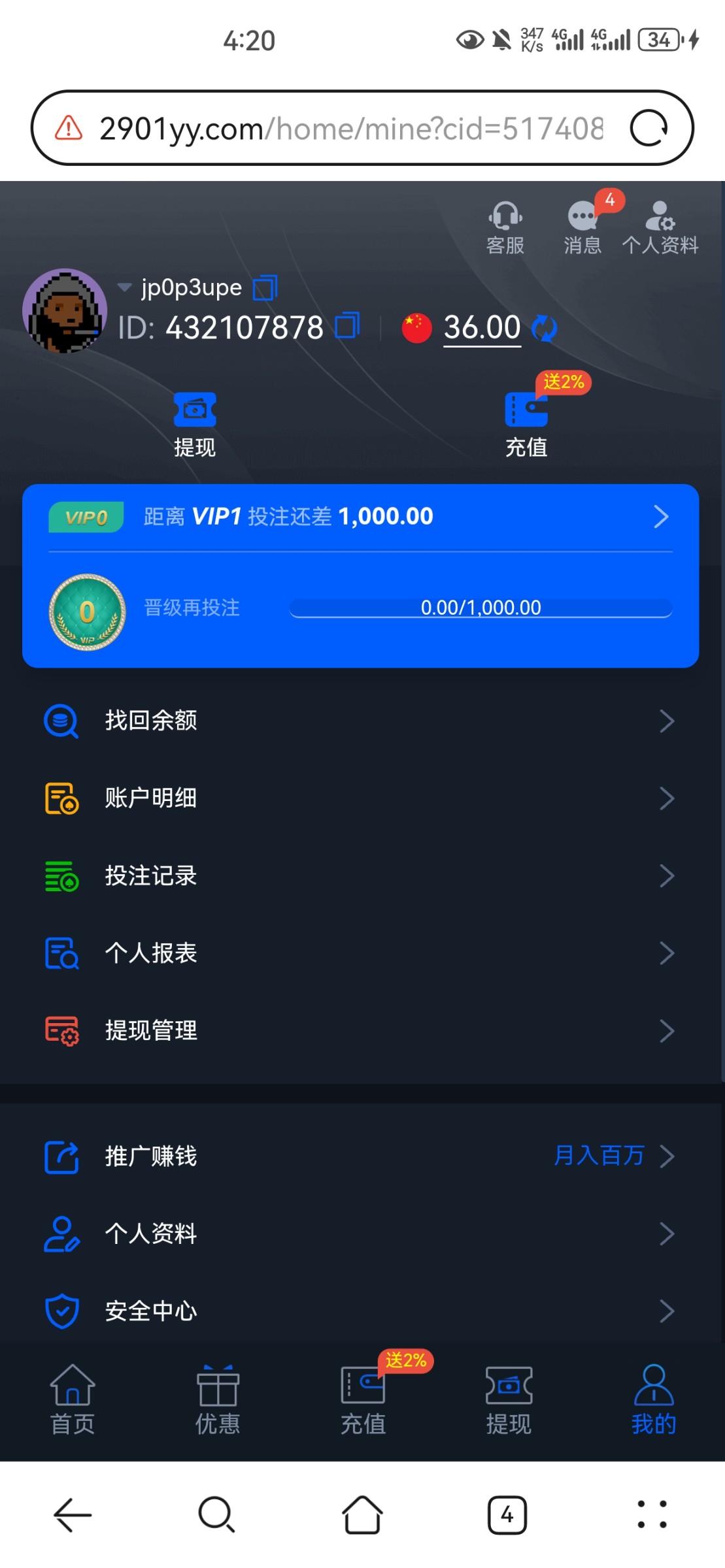Copy the username jp0p3upe
Viewport: 725px width, 1568px height.
pyautogui.click(x=265, y=287)
